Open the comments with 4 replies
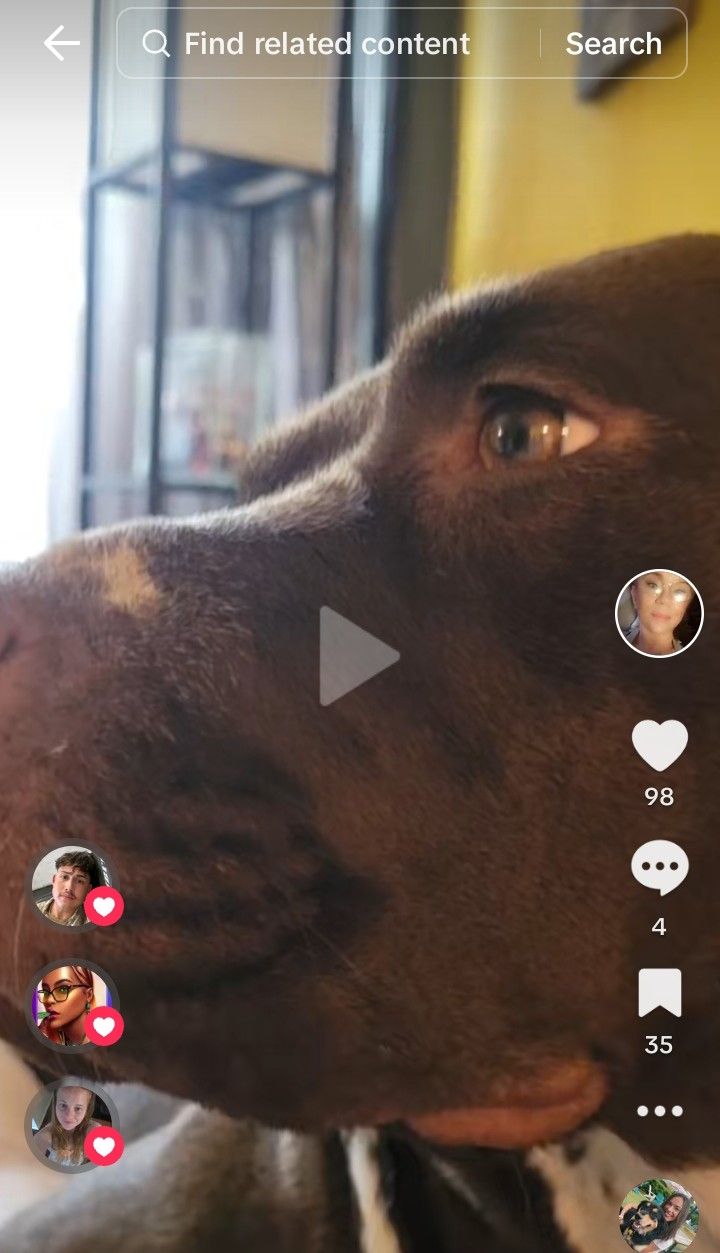 click(x=660, y=868)
